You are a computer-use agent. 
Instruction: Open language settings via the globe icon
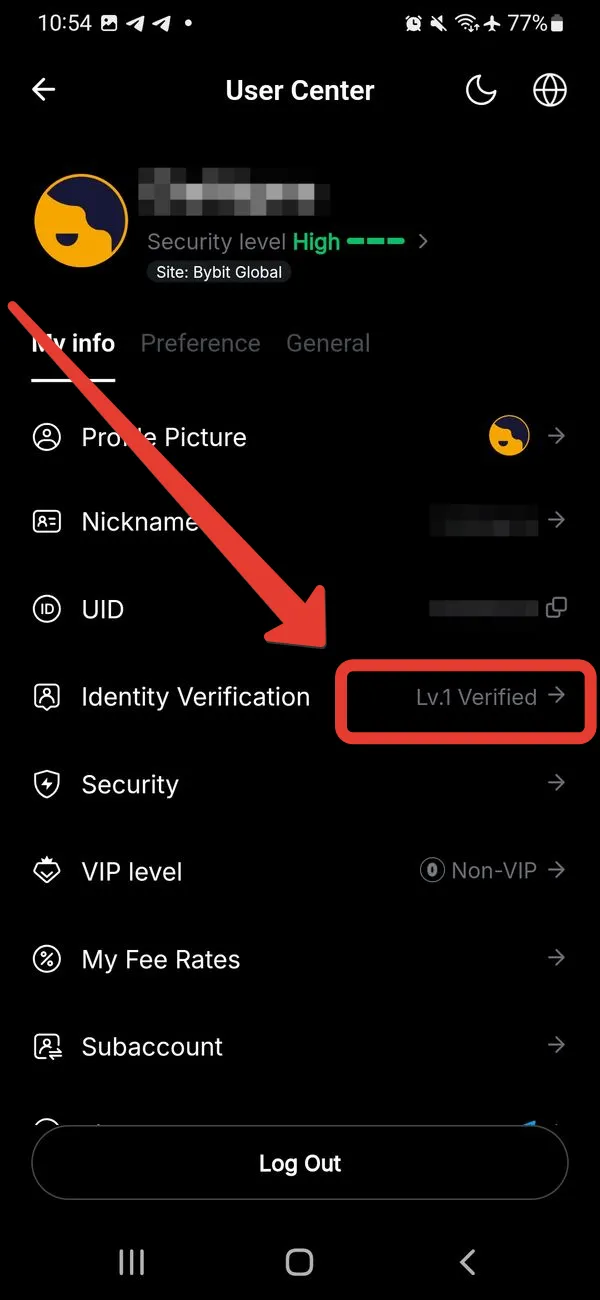[549, 90]
